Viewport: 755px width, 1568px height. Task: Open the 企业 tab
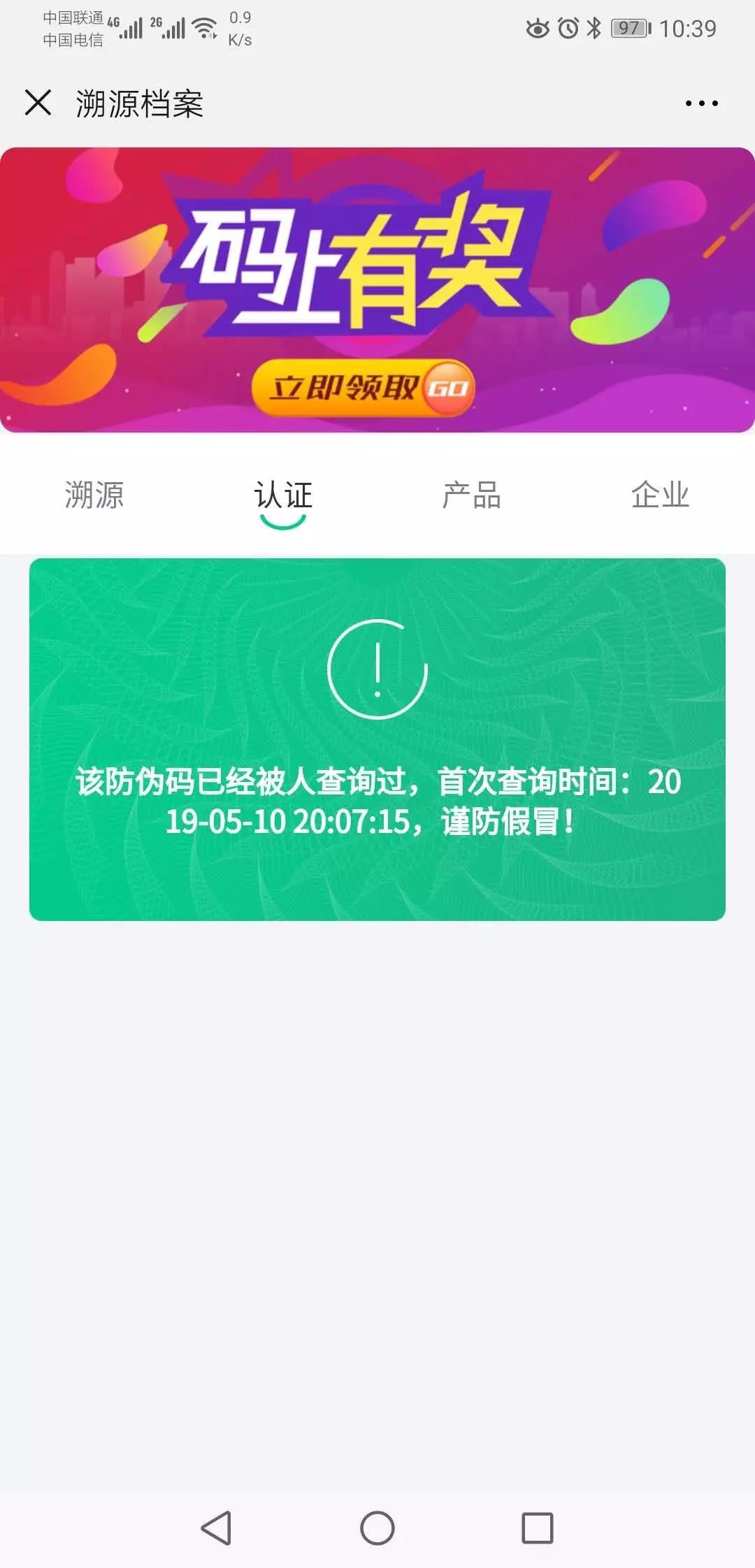pos(661,495)
